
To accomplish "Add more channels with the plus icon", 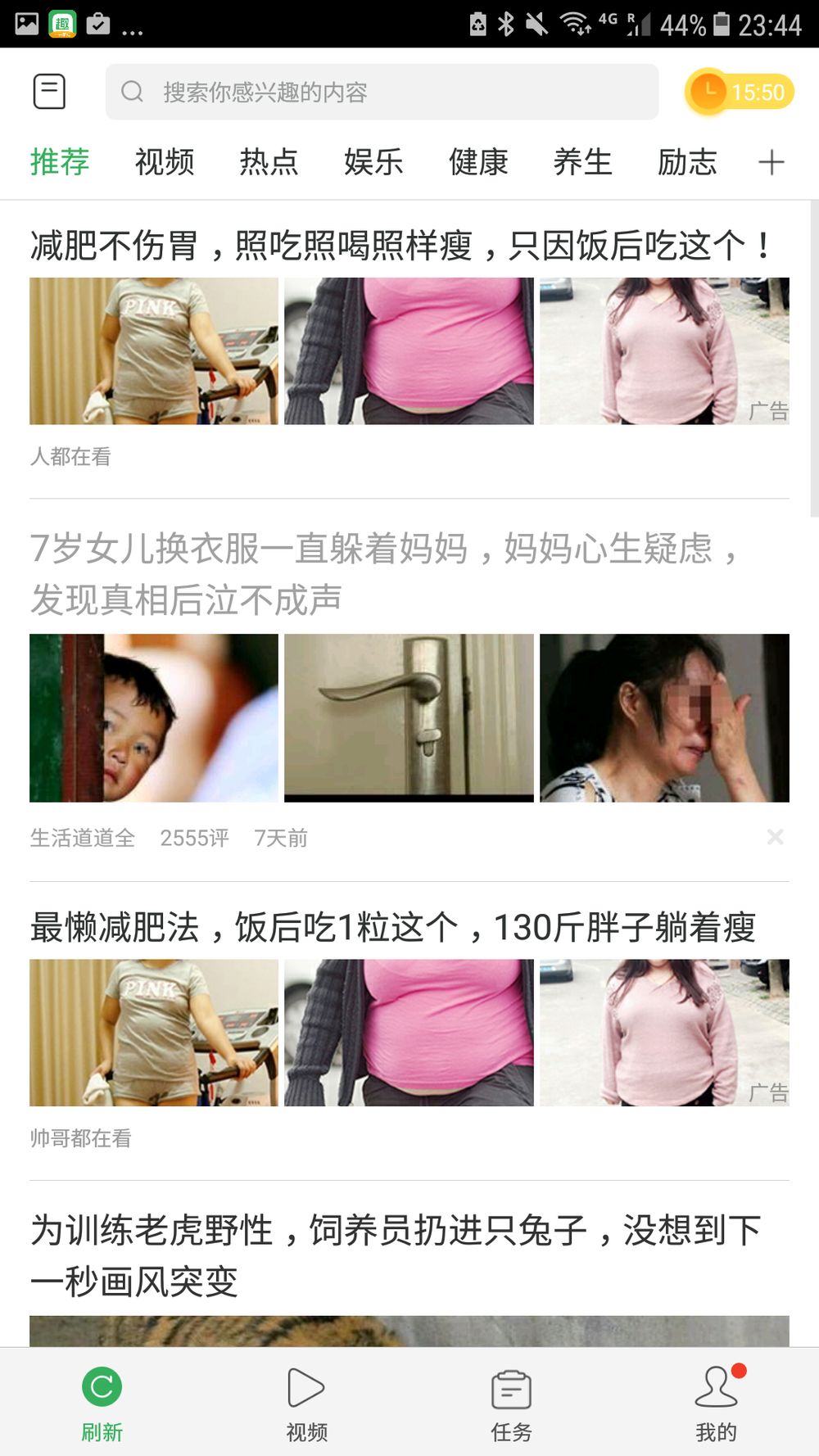I will [x=771, y=162].
